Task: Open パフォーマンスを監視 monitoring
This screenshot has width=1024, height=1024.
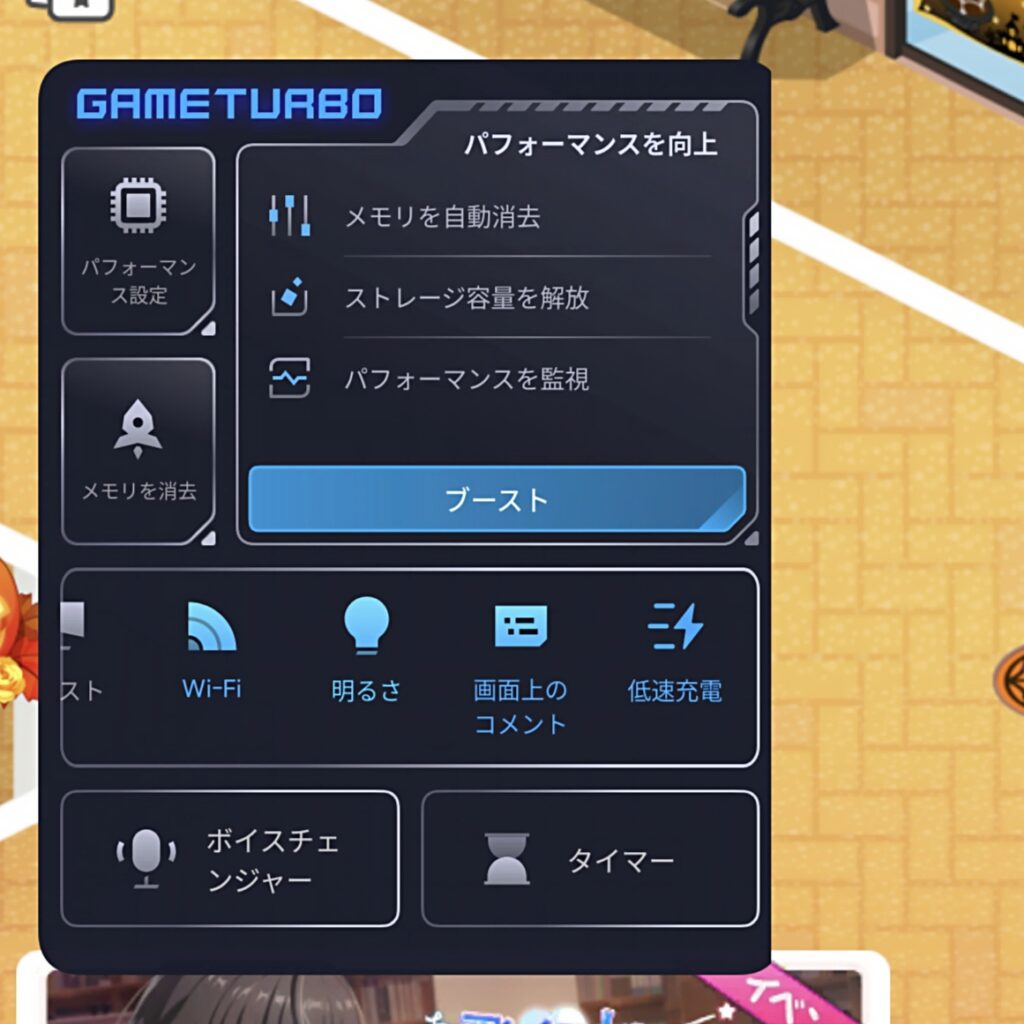Action: (x=466, y=379)
